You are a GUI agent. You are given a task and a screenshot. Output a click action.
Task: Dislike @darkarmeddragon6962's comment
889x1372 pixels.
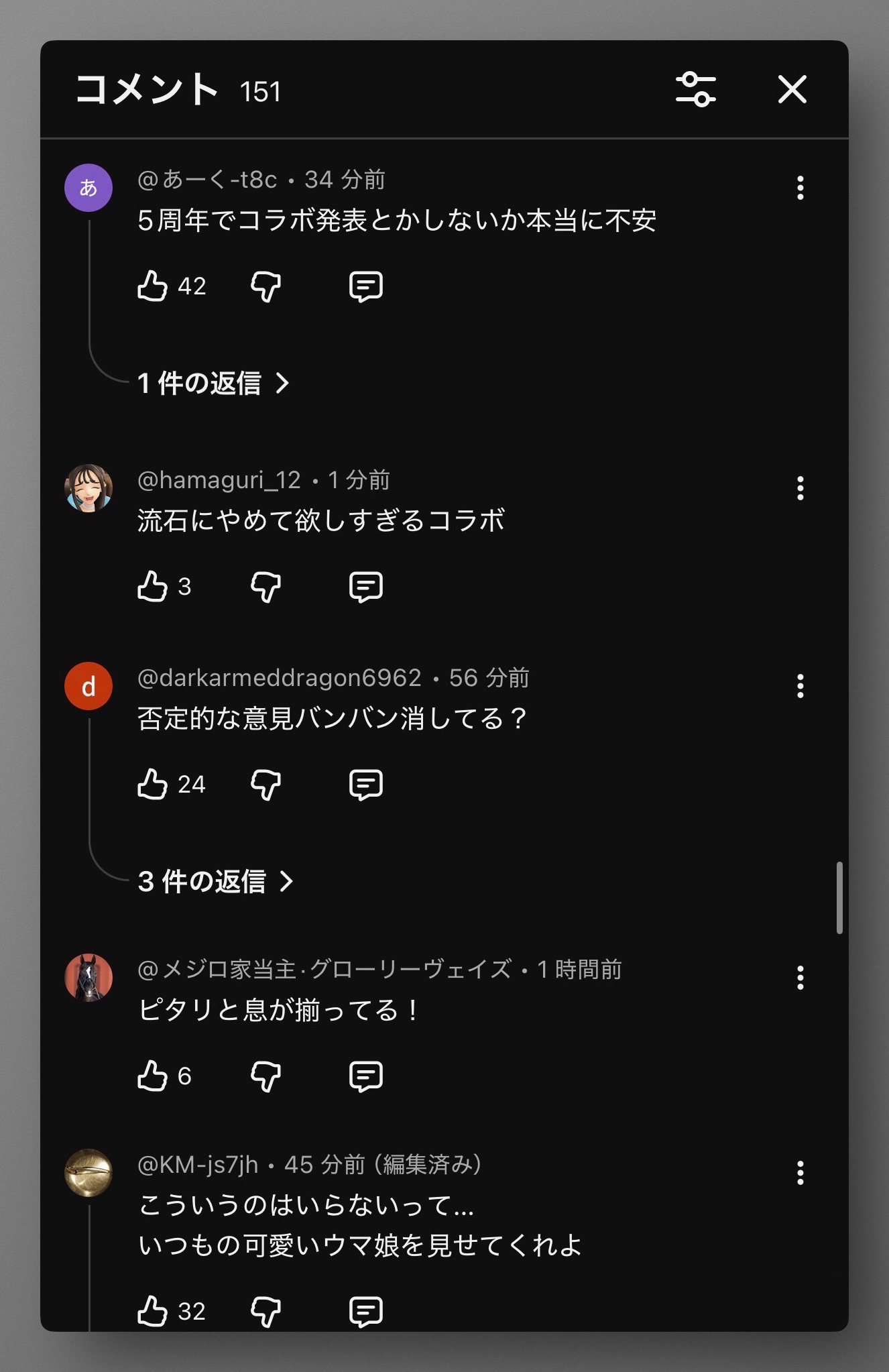[265, 785]
